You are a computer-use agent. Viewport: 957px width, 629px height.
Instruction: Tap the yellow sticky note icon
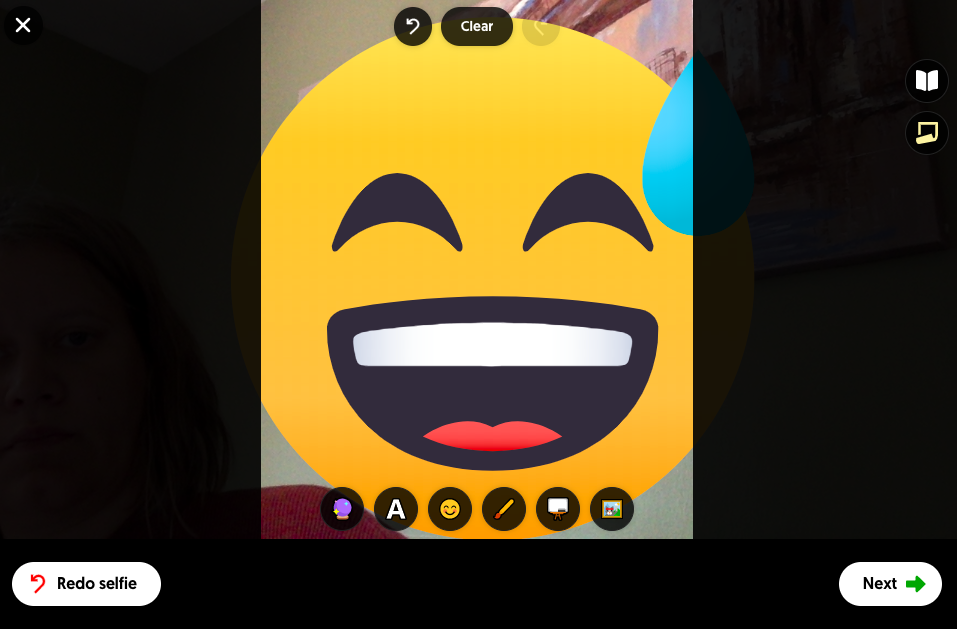click(x=927, y=133)
